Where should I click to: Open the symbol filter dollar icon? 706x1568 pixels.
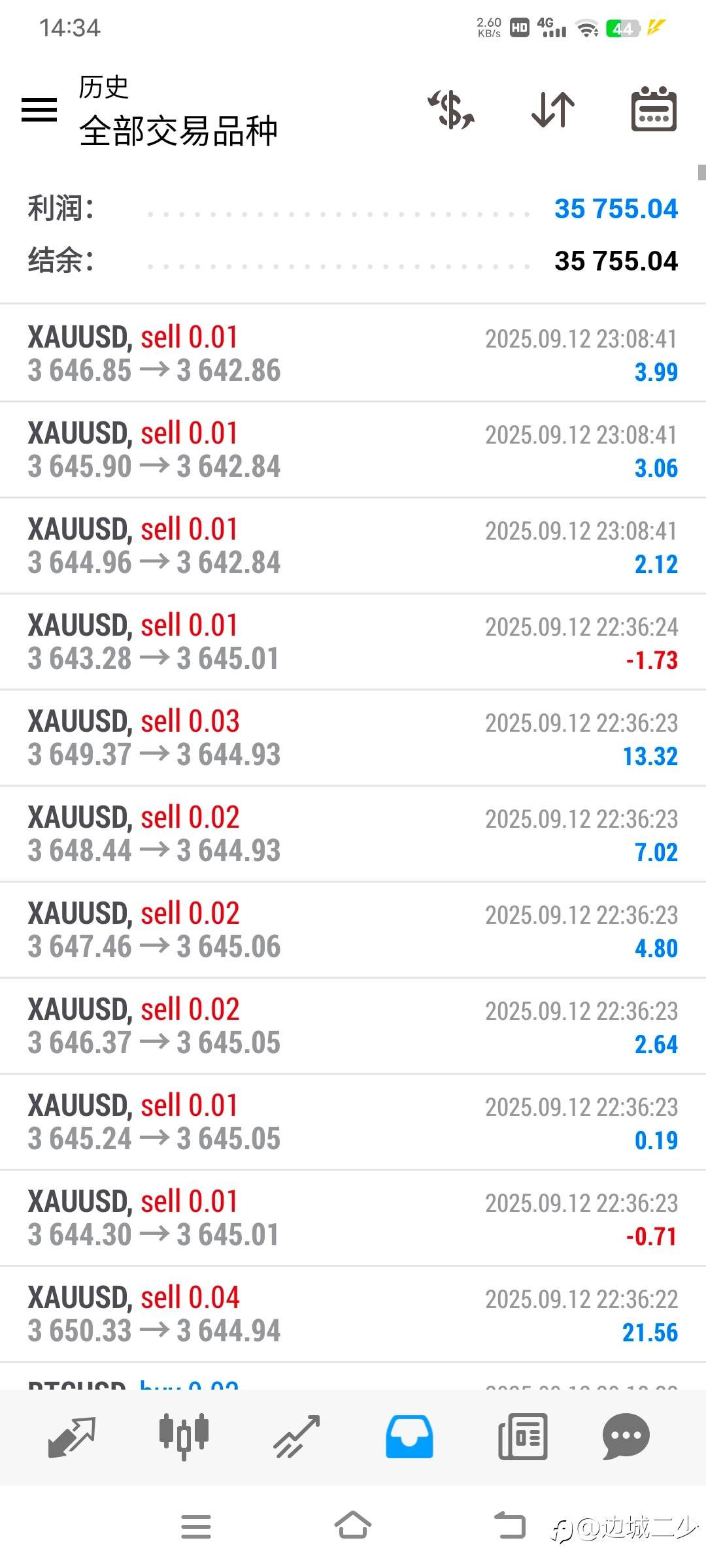tap(452, 109)
